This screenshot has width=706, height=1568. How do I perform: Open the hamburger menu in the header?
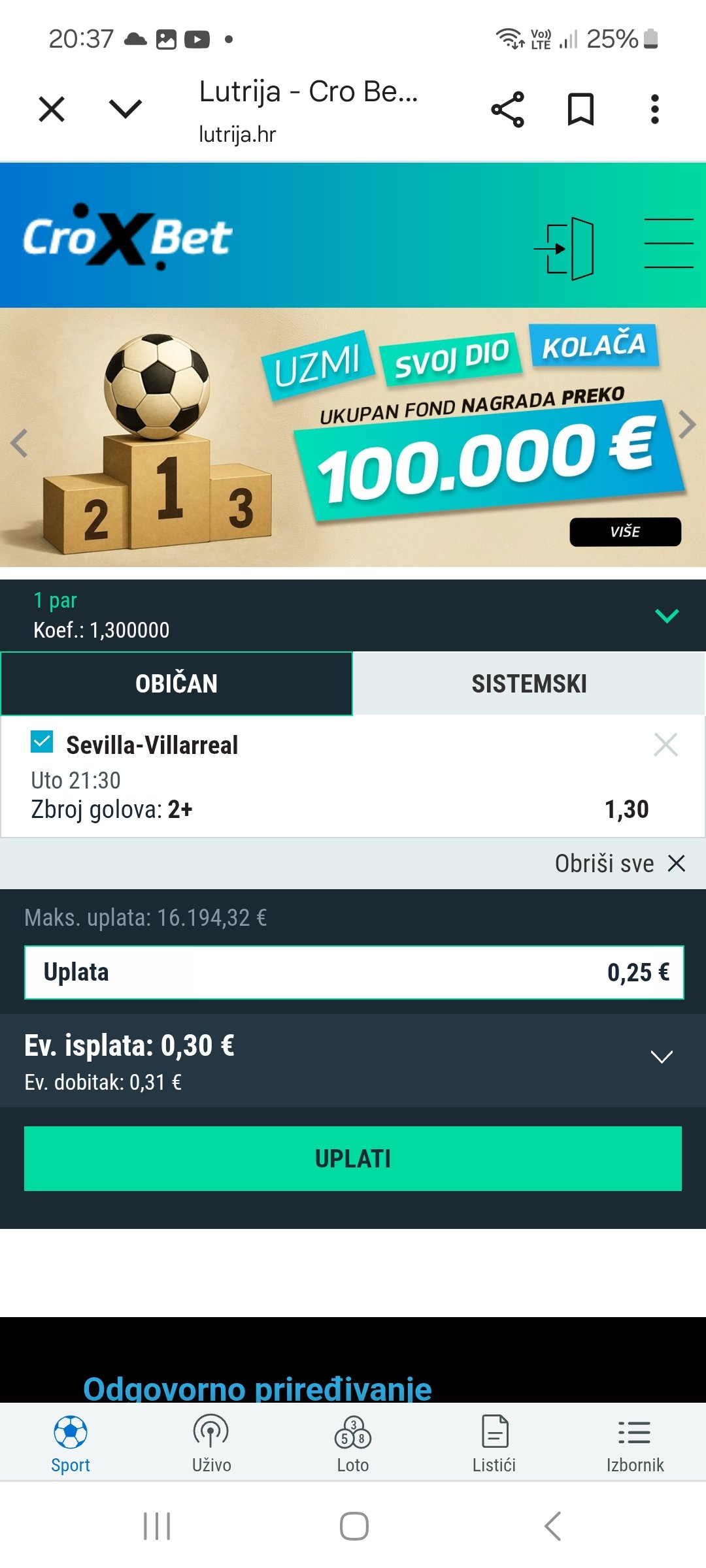click(x=669, y=243)
